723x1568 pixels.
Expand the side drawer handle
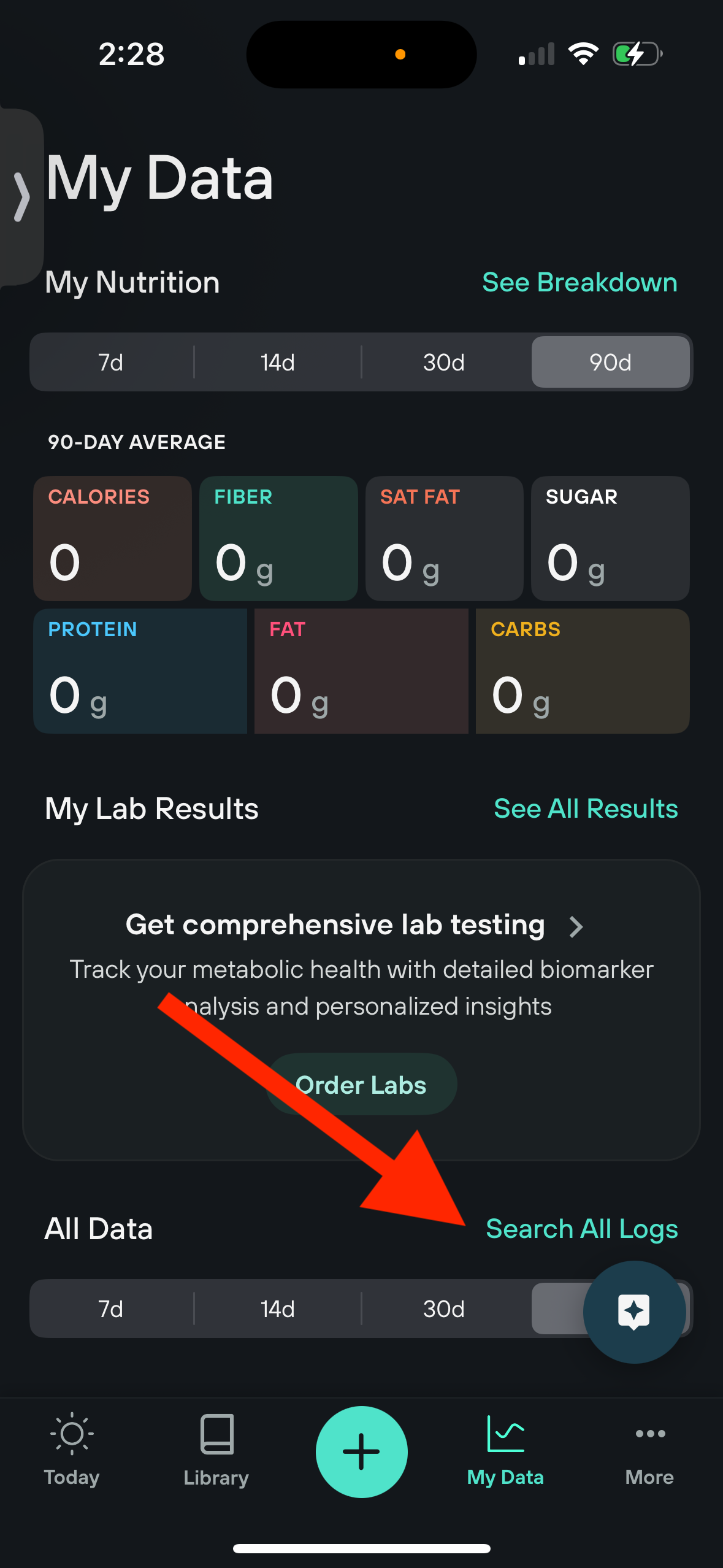pos(21,196)
